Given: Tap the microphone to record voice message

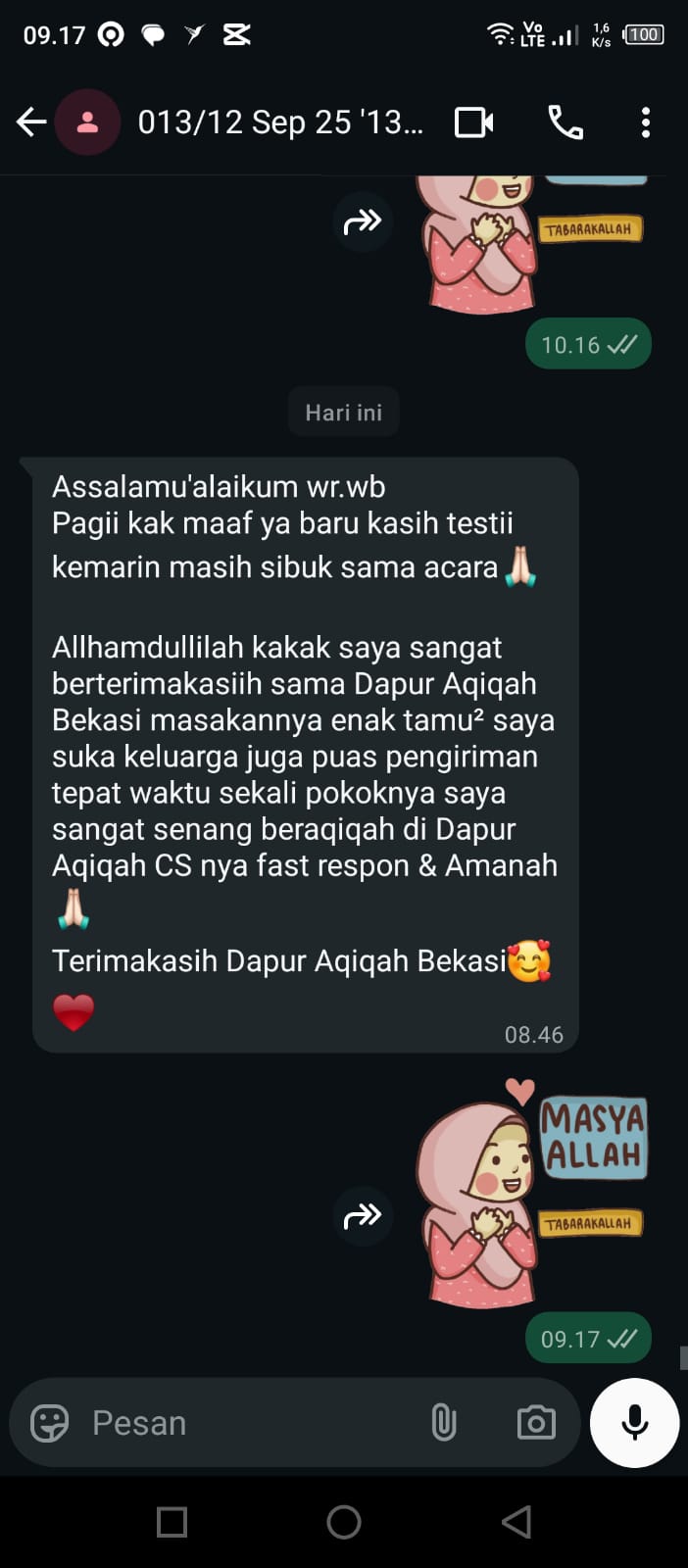Looking at the screenshot, I should pyautogui.click(x=635, y=1423).
